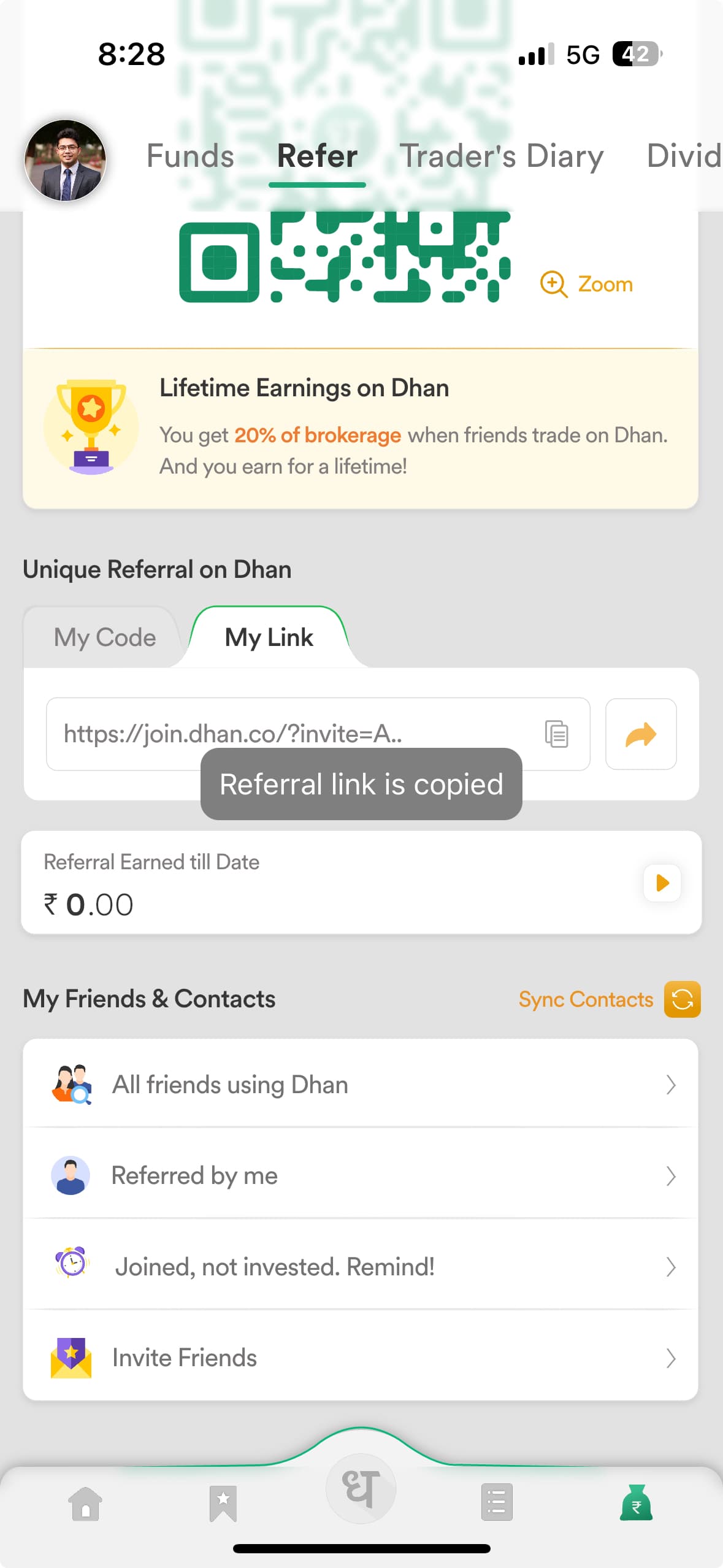Open the orders list tab

click(x=497, y=1502)
